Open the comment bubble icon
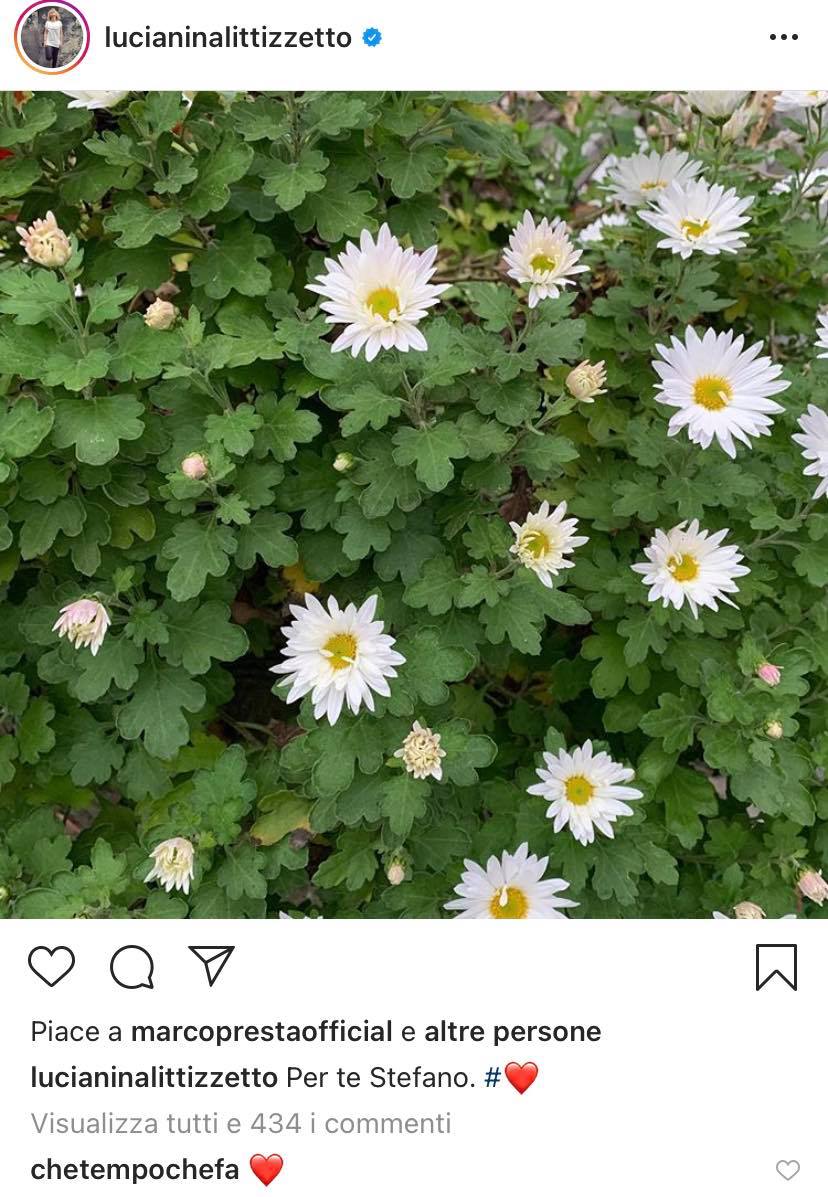This screenshot has width=828, height=1197. pyautogui.click(x=132, y=966)
